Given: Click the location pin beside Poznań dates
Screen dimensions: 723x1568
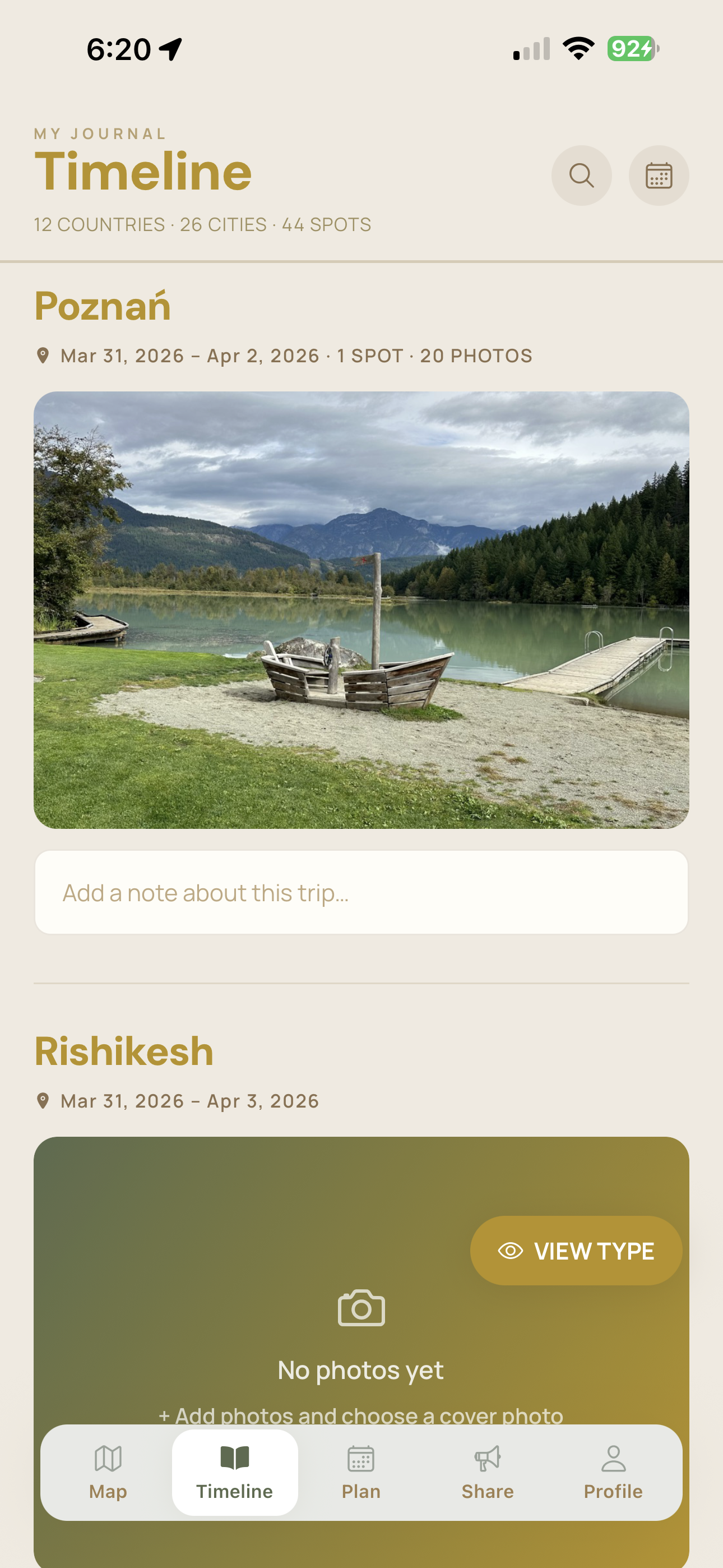Looking at the screenshot, I should (43, 355).
